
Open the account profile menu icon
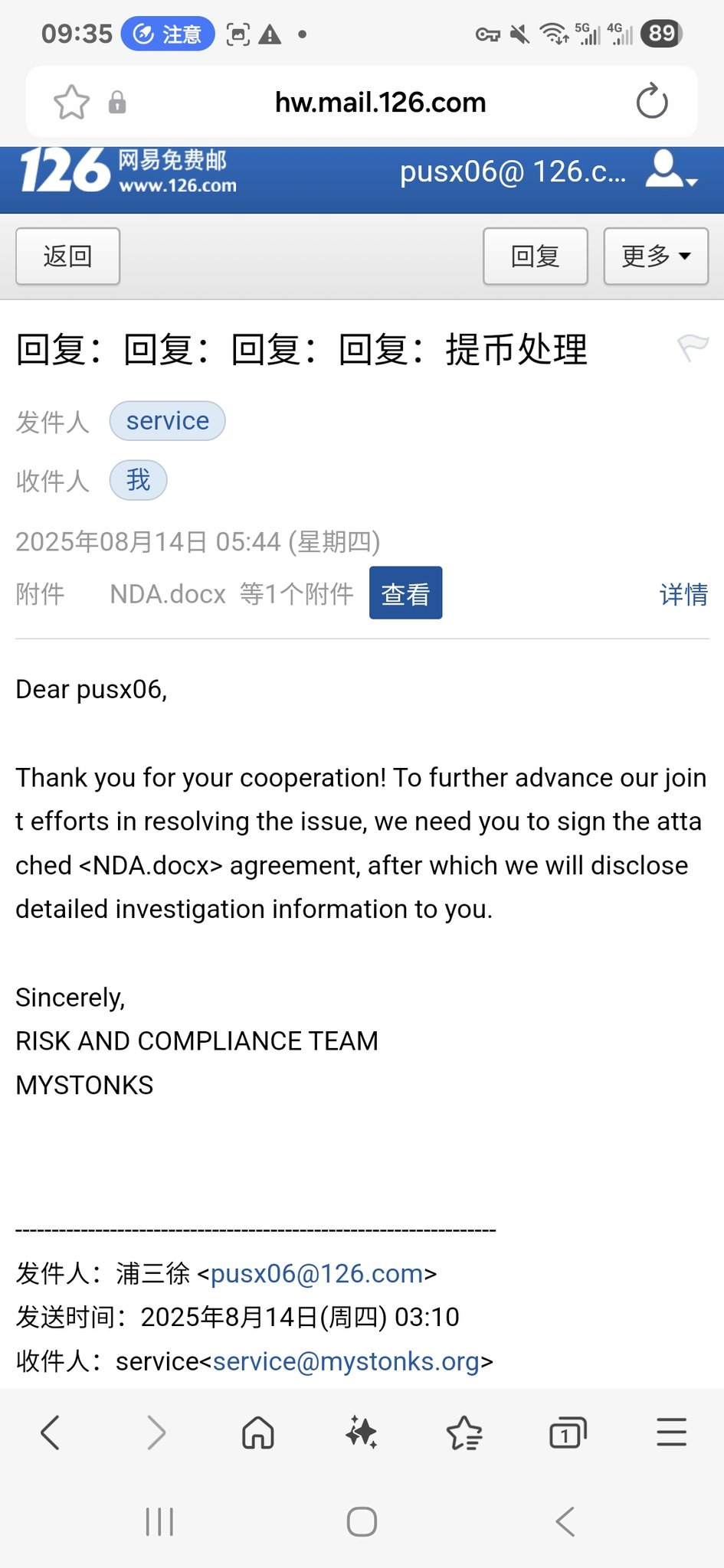coord(670,170)
